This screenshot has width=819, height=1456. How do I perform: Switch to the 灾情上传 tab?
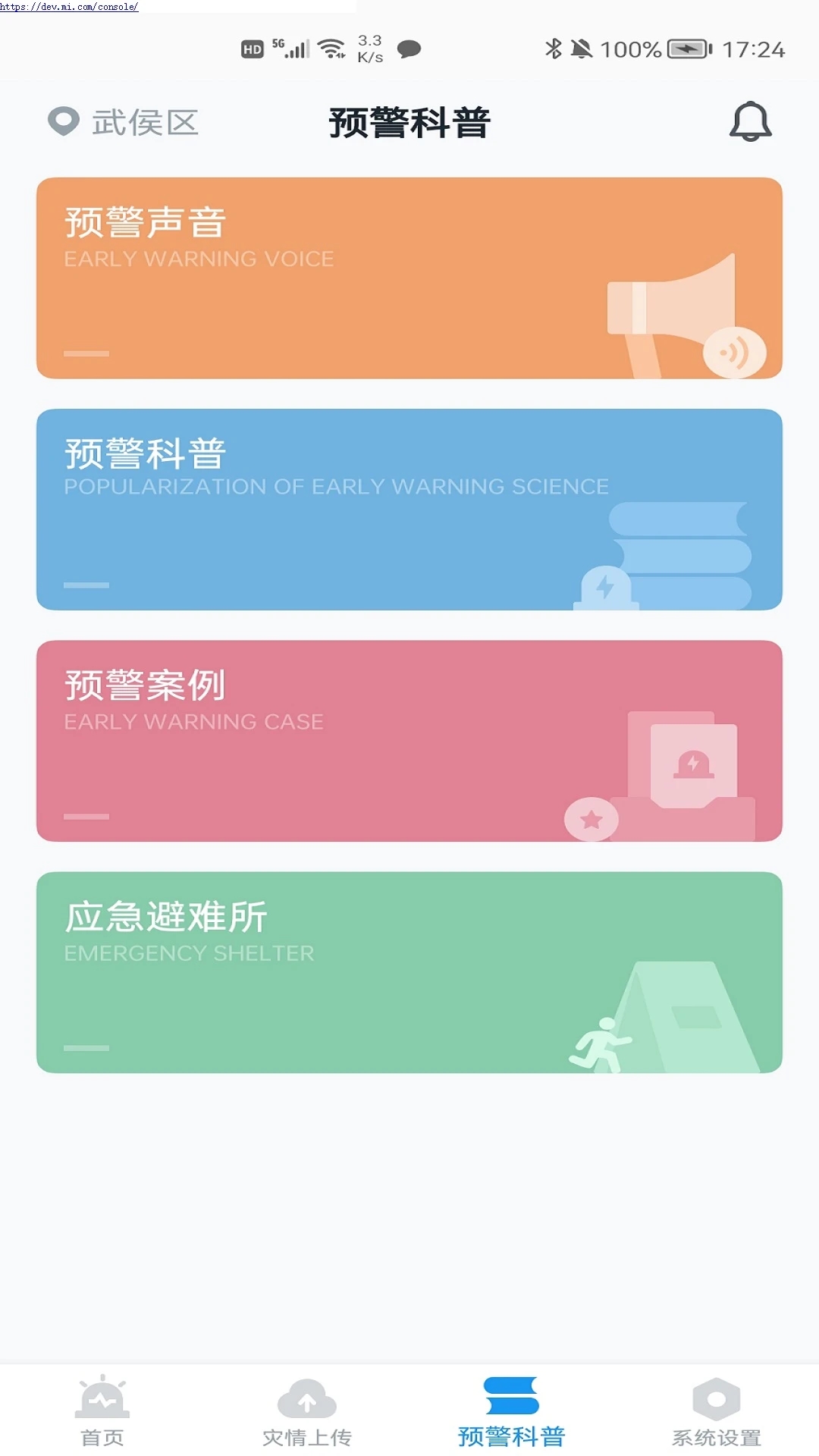(x=307, y=1411)
